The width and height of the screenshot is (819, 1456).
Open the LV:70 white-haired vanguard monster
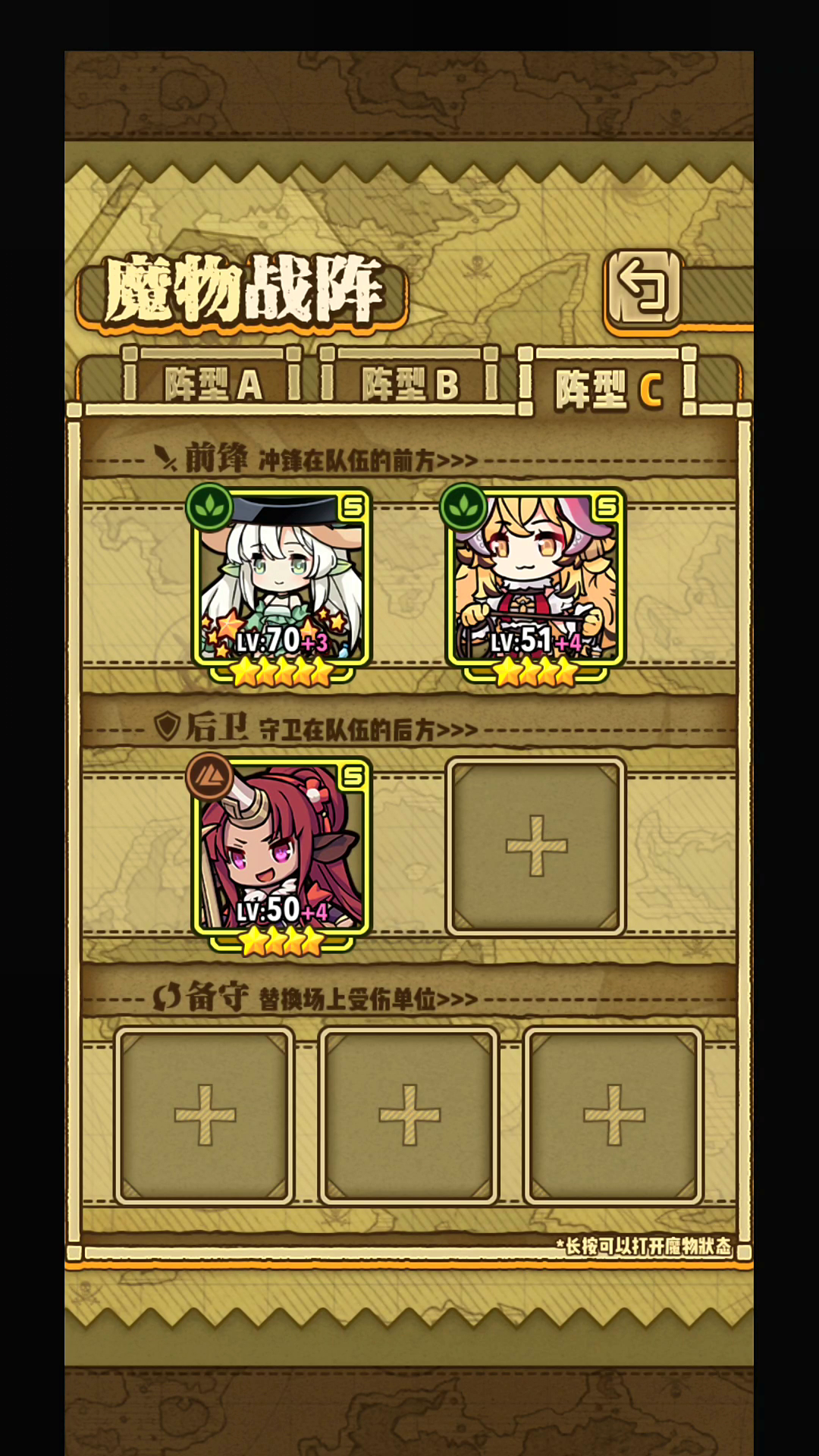coord(281,580)
